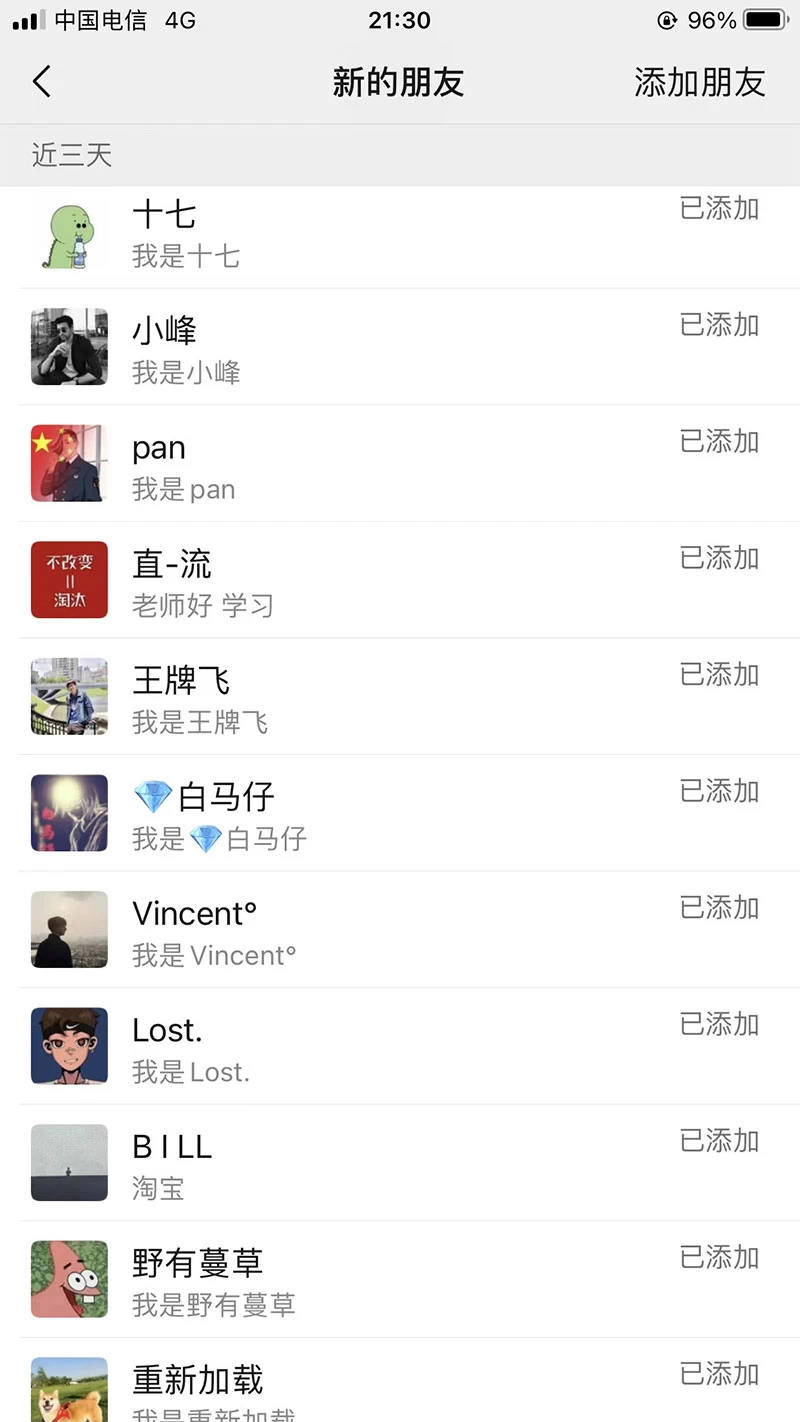
Task: Open 白马仔's avatar image
Action: [x=68, y=813]
